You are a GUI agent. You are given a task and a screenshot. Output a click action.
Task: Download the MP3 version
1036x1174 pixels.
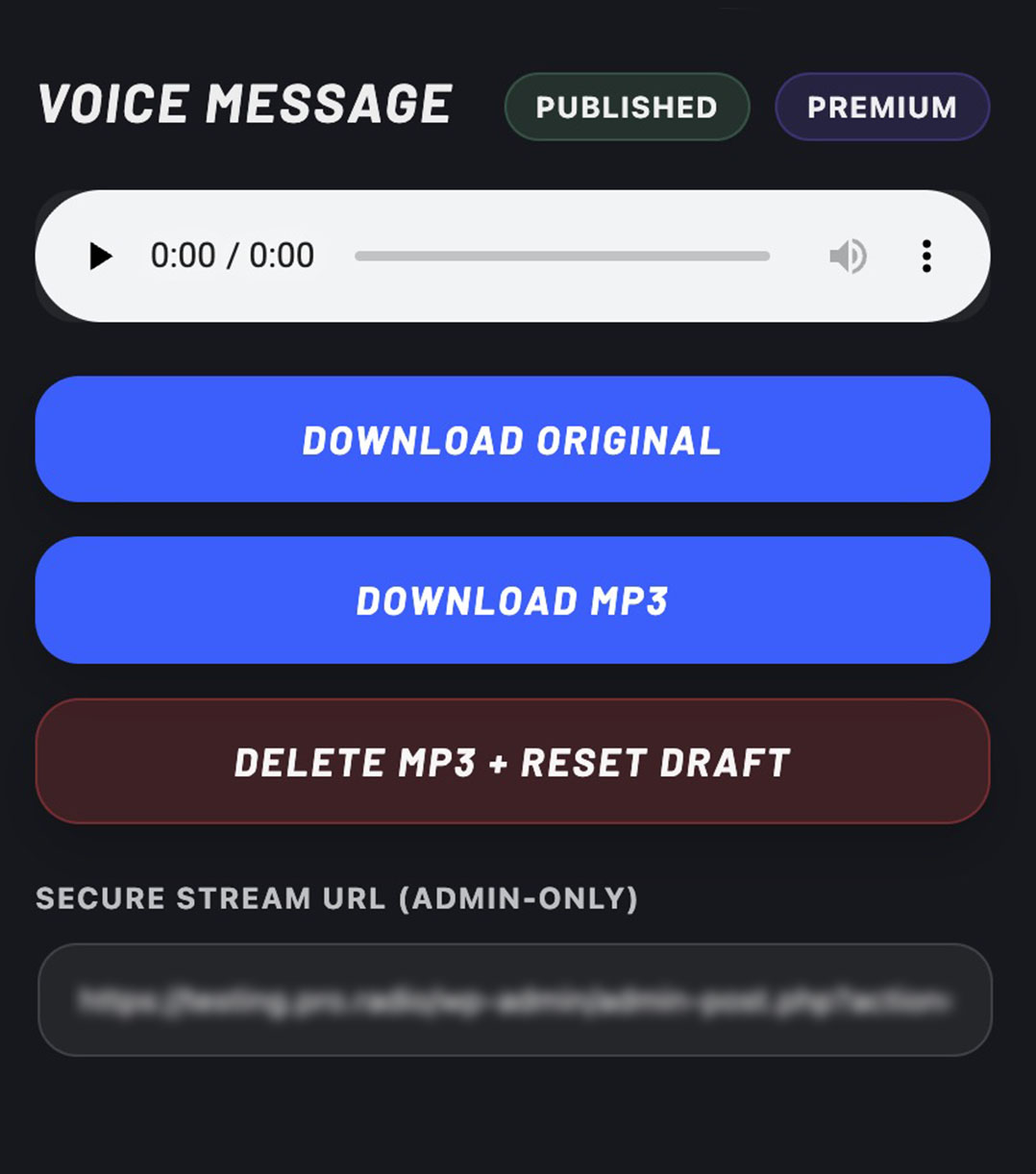coord(512,600)
